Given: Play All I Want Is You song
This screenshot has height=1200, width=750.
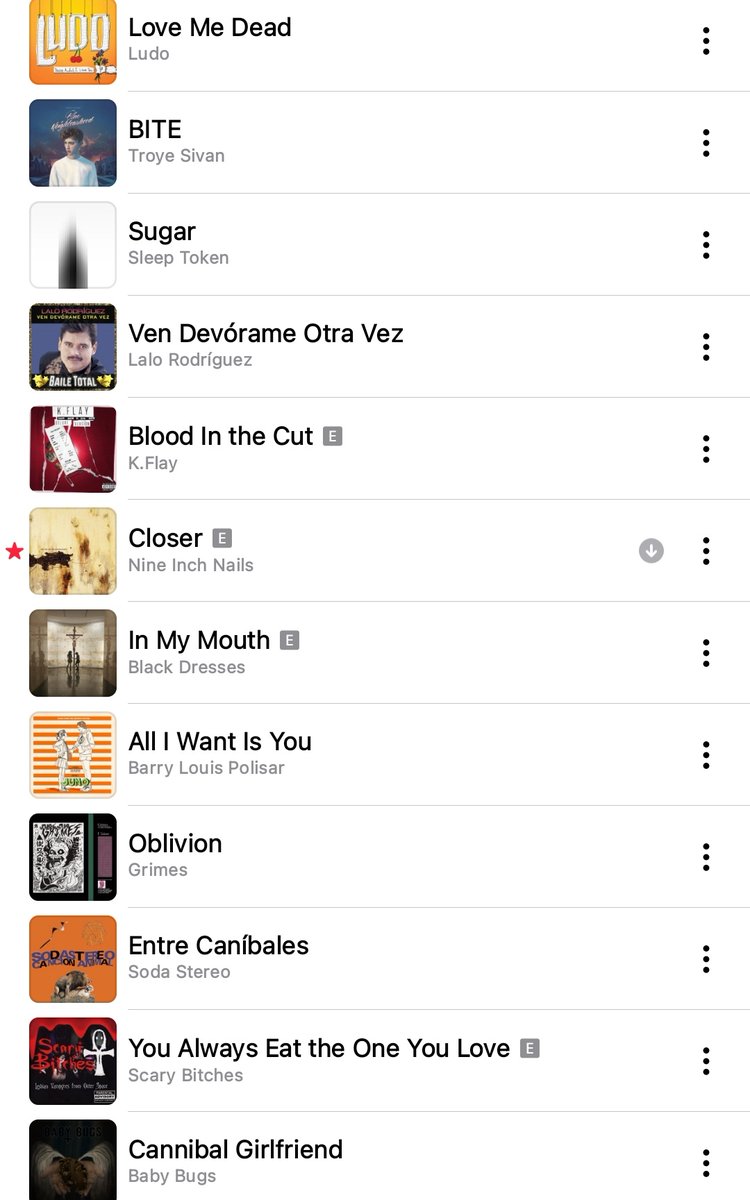Looking at the screenshot, I should (x=389, y=755).
